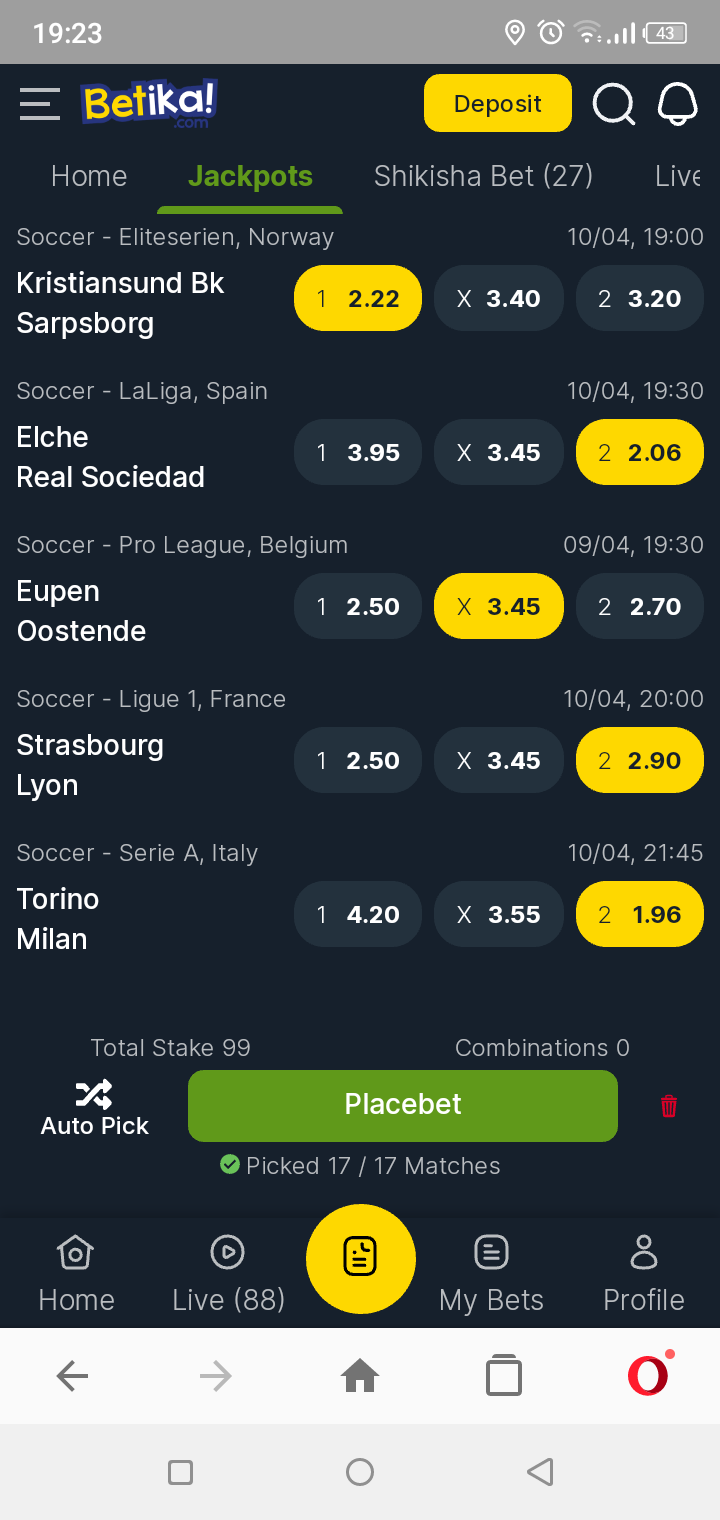Switch to Shikisha Bet (27) tab
Screen dimensions: 720x1520
483,176
